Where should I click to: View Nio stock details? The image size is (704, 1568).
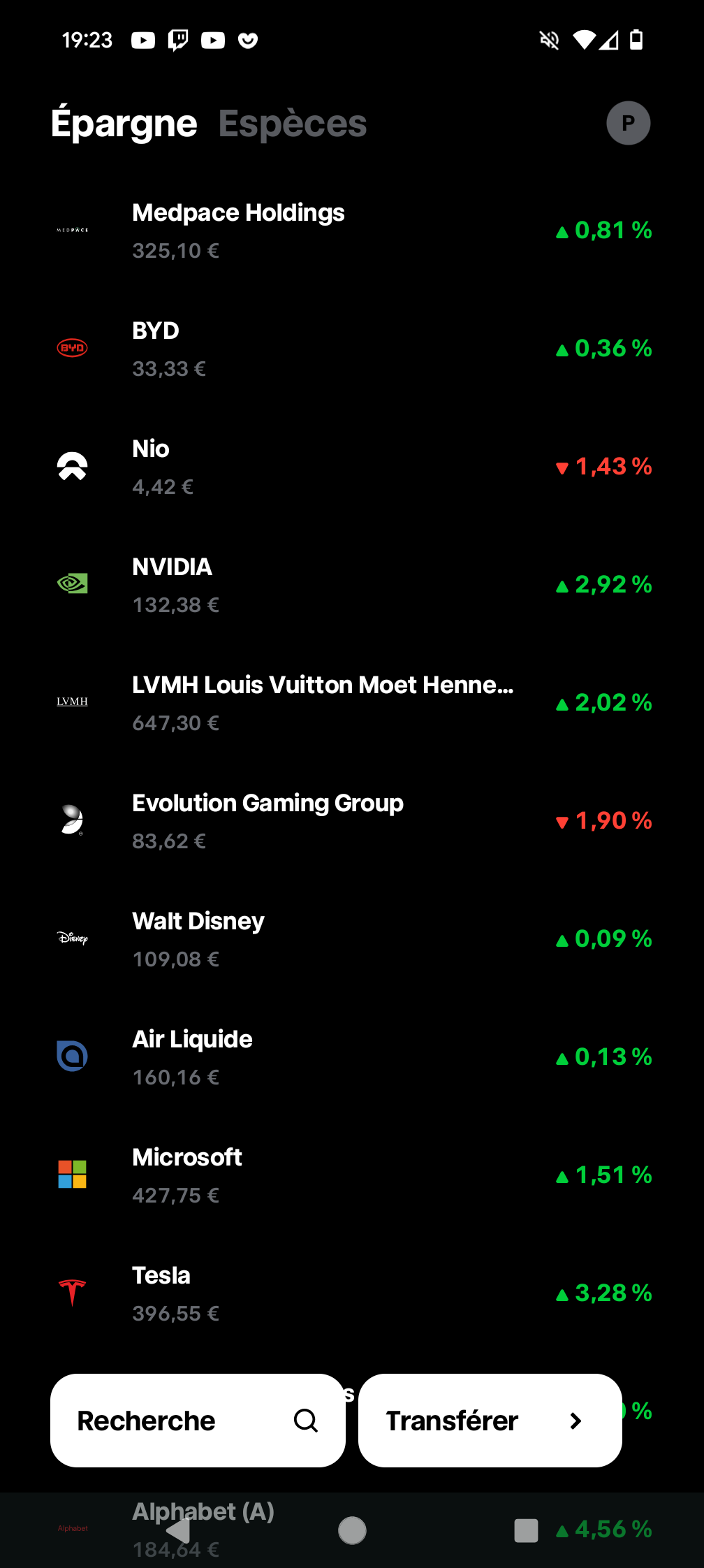[352, 467]
